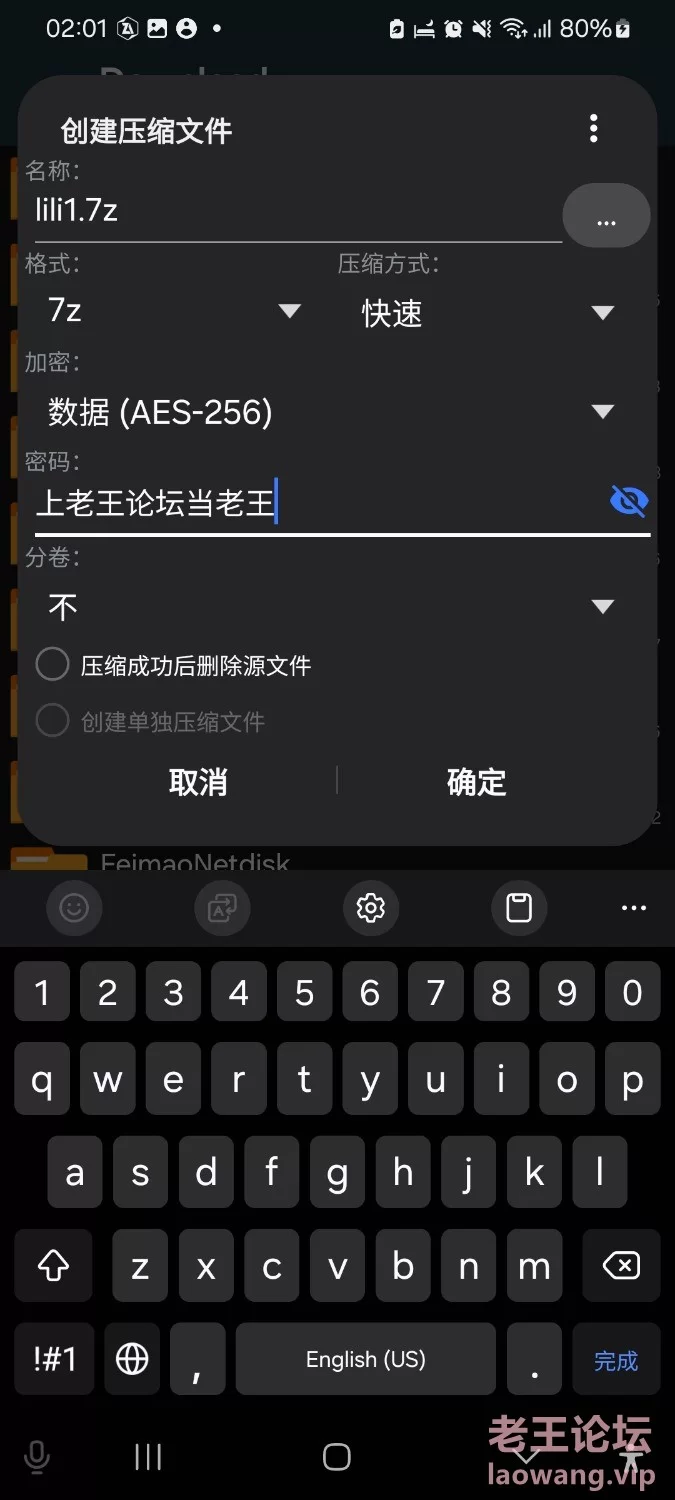Viewport: 675px width, 1500px height.
Task: Open the split volume dropdown showing 不
Action: click(330, 606)
